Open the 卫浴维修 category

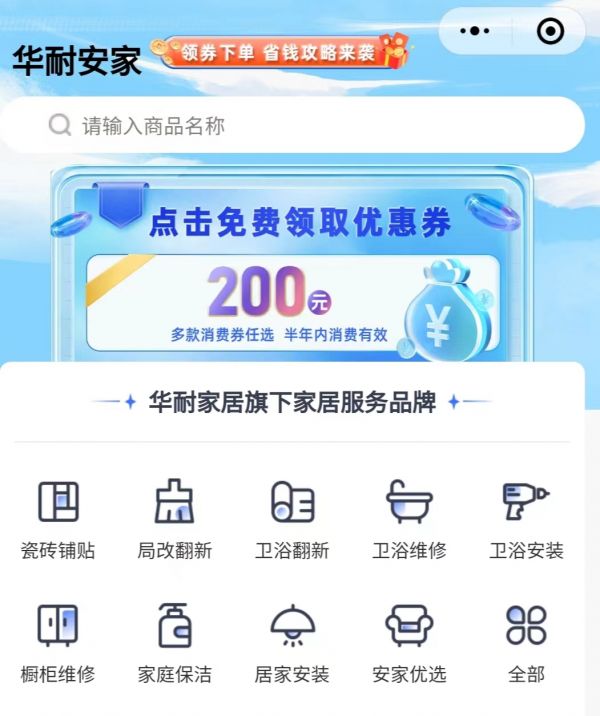click(409, 520)
